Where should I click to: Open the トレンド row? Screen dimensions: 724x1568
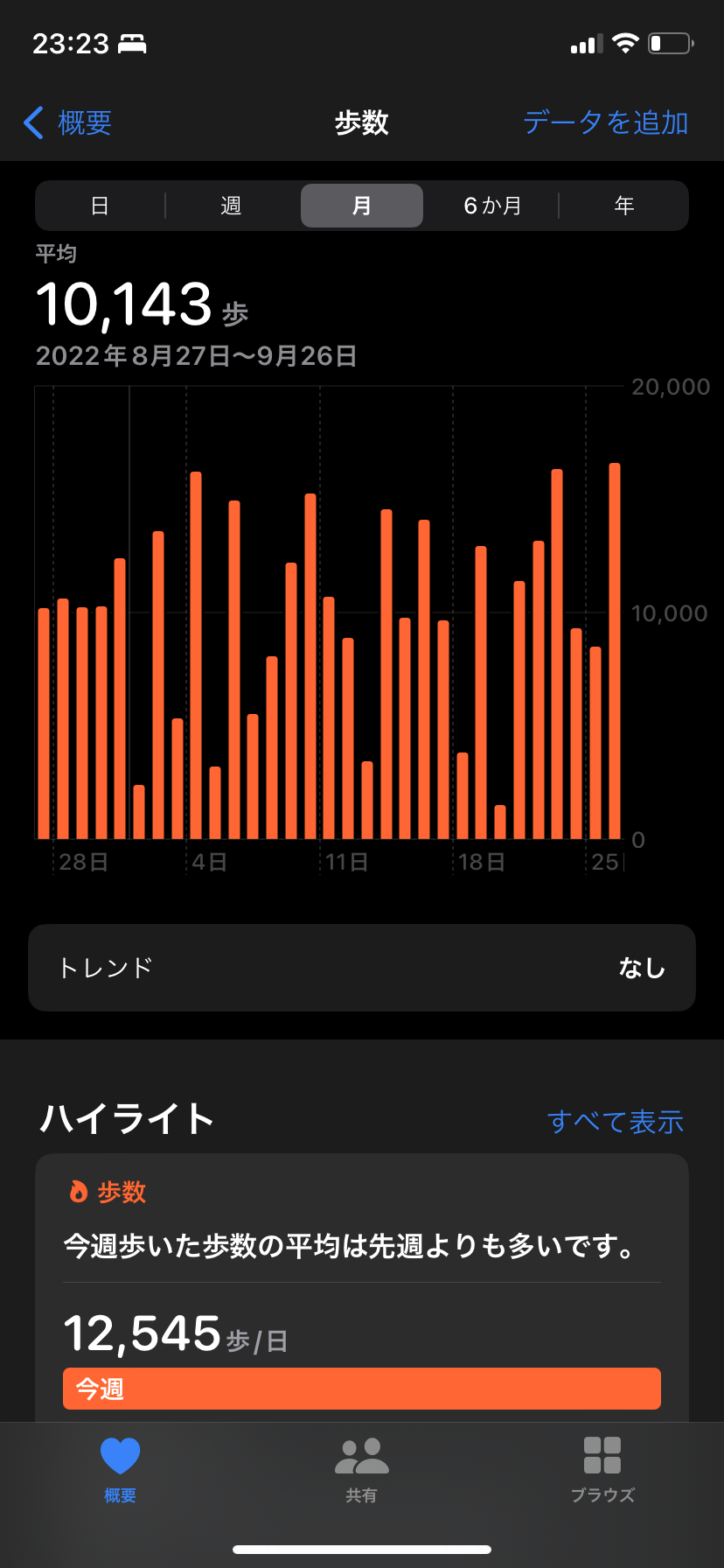point(362,968)
